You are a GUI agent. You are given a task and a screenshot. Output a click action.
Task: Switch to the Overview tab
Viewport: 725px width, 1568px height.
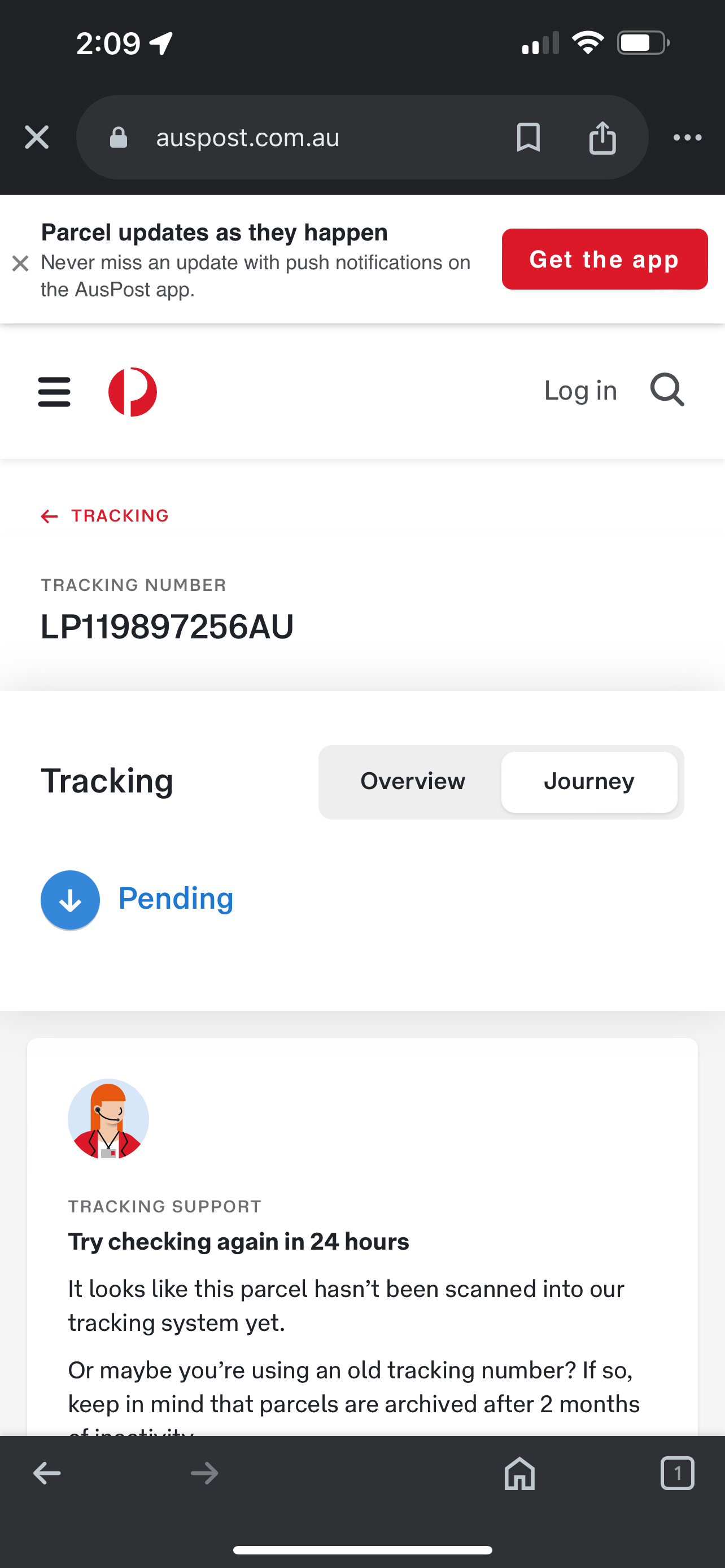point(412,782)
